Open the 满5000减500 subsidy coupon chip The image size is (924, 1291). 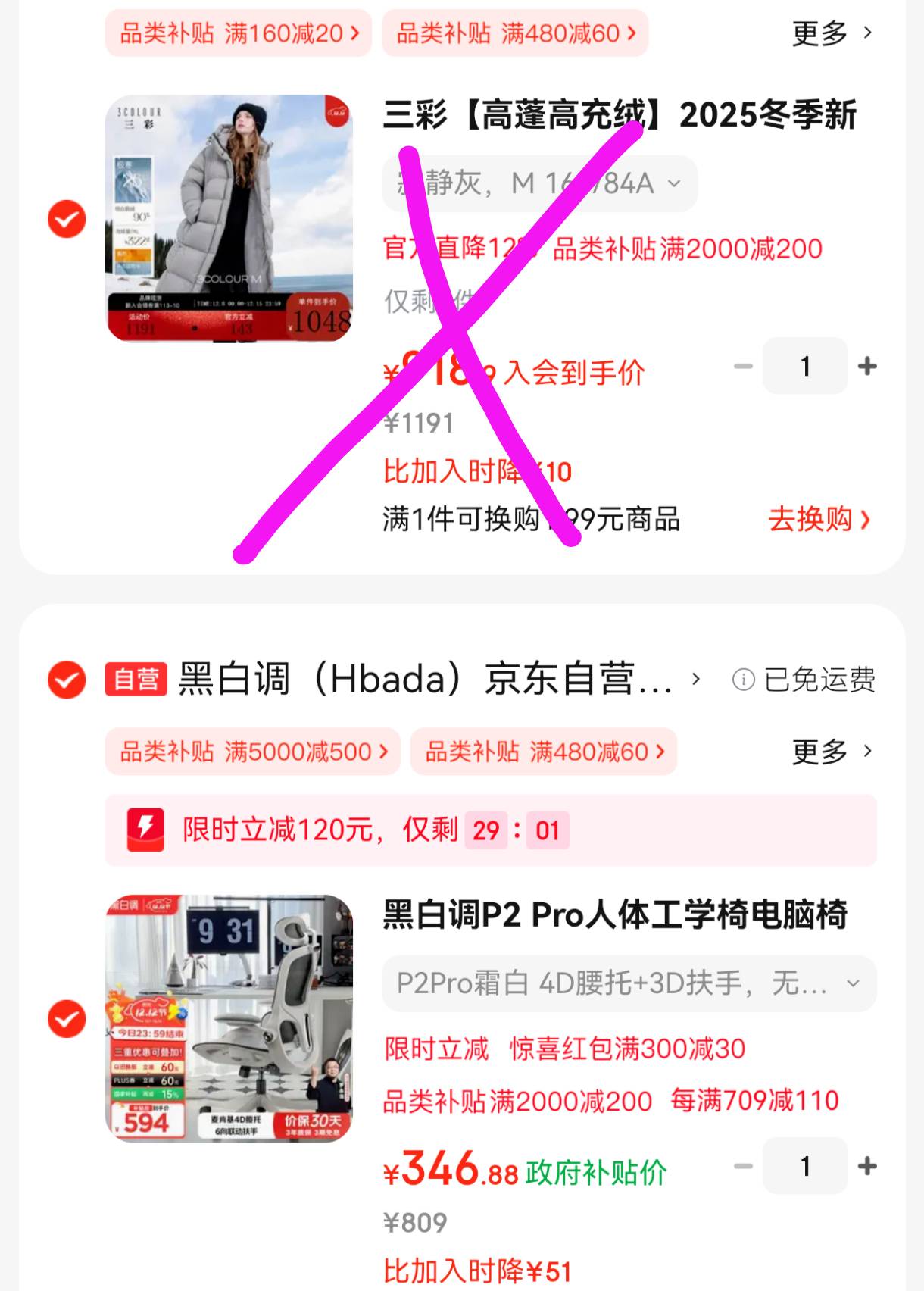point(252,752)
